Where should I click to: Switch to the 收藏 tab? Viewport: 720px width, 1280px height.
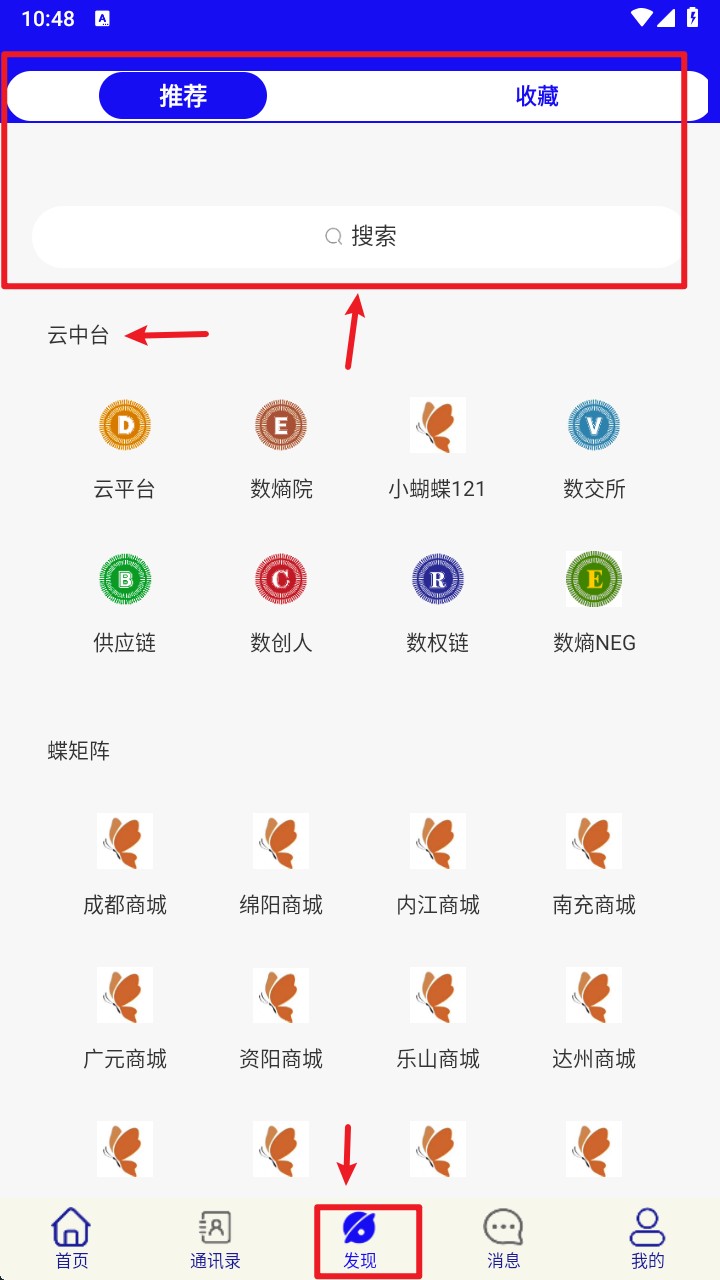[536, 96]
